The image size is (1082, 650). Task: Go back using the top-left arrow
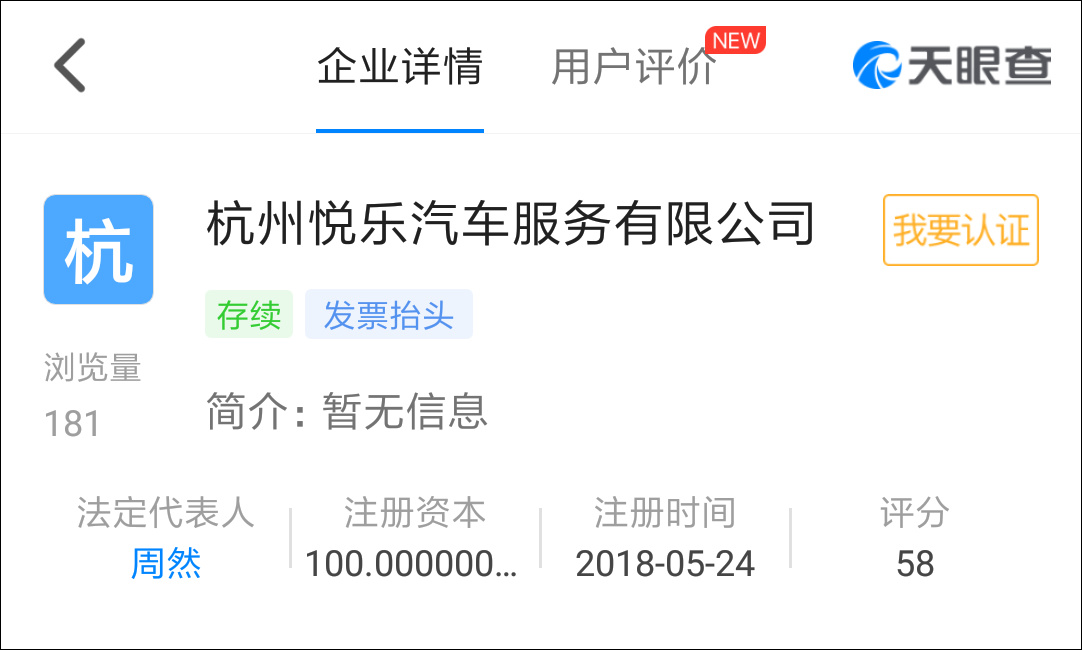tap(70, 66)
